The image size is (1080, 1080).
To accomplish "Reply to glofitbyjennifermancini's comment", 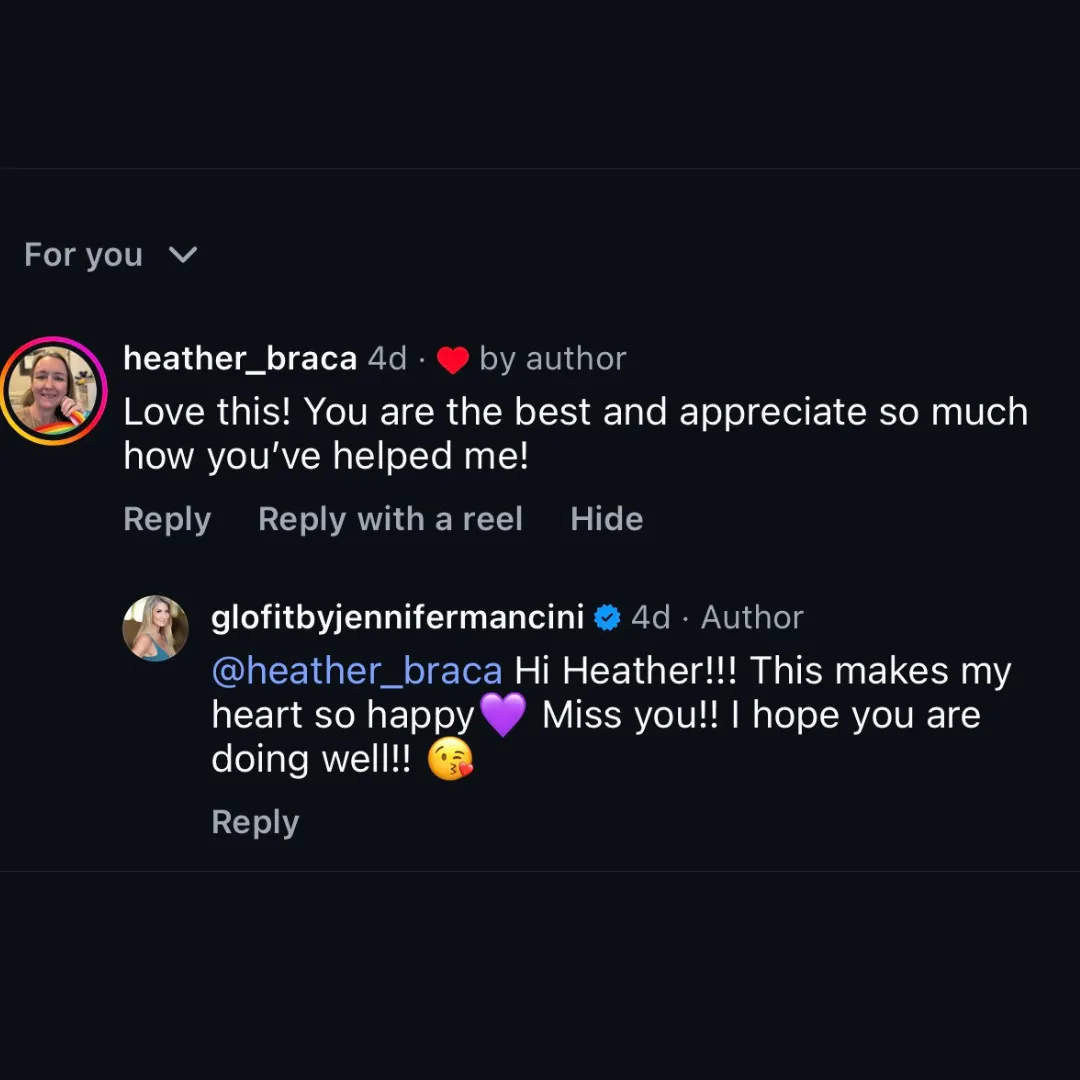I will tap(256, 822).
